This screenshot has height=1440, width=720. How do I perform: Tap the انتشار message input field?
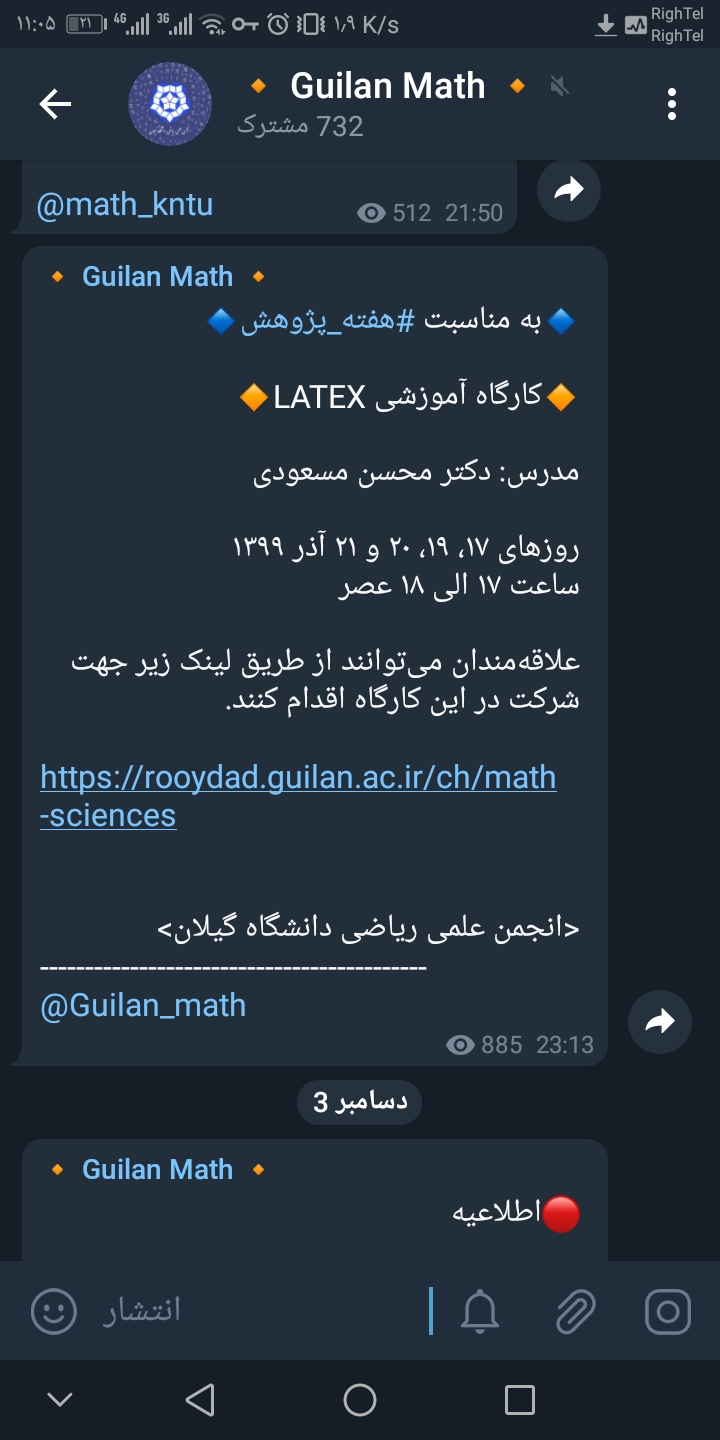pos(250,1310)
